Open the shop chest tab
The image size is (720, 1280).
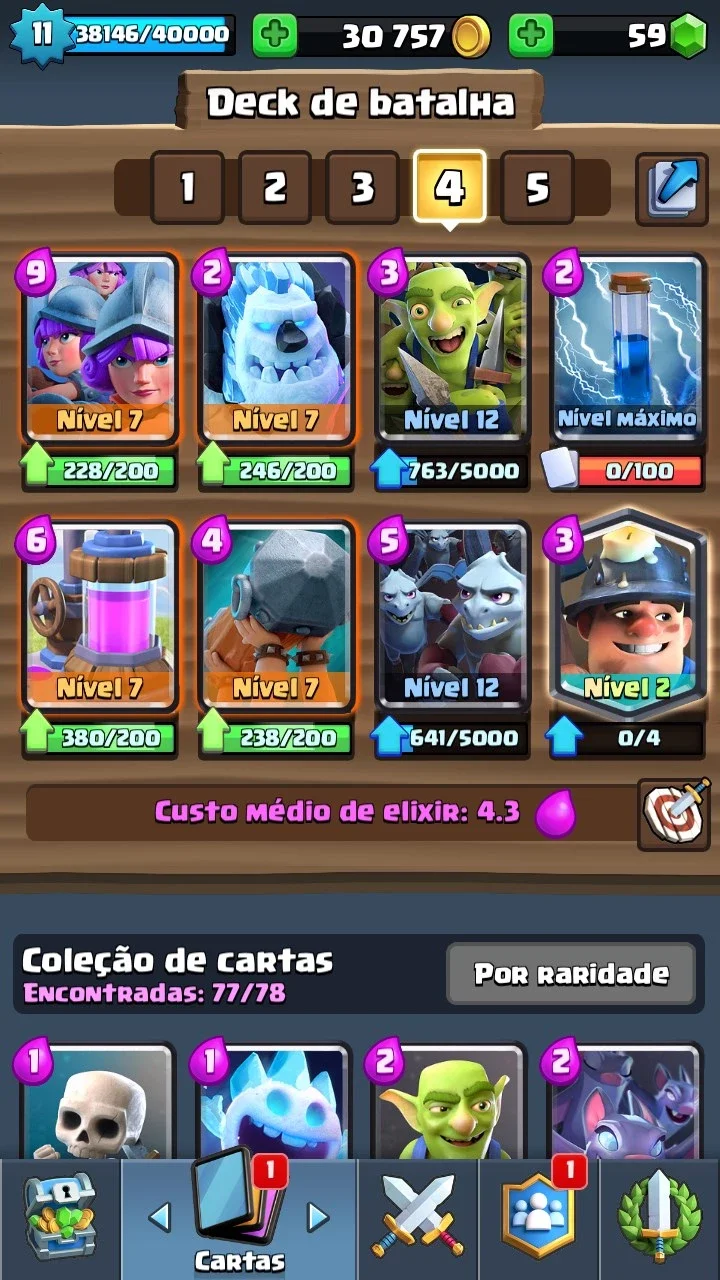point(60,1219)
